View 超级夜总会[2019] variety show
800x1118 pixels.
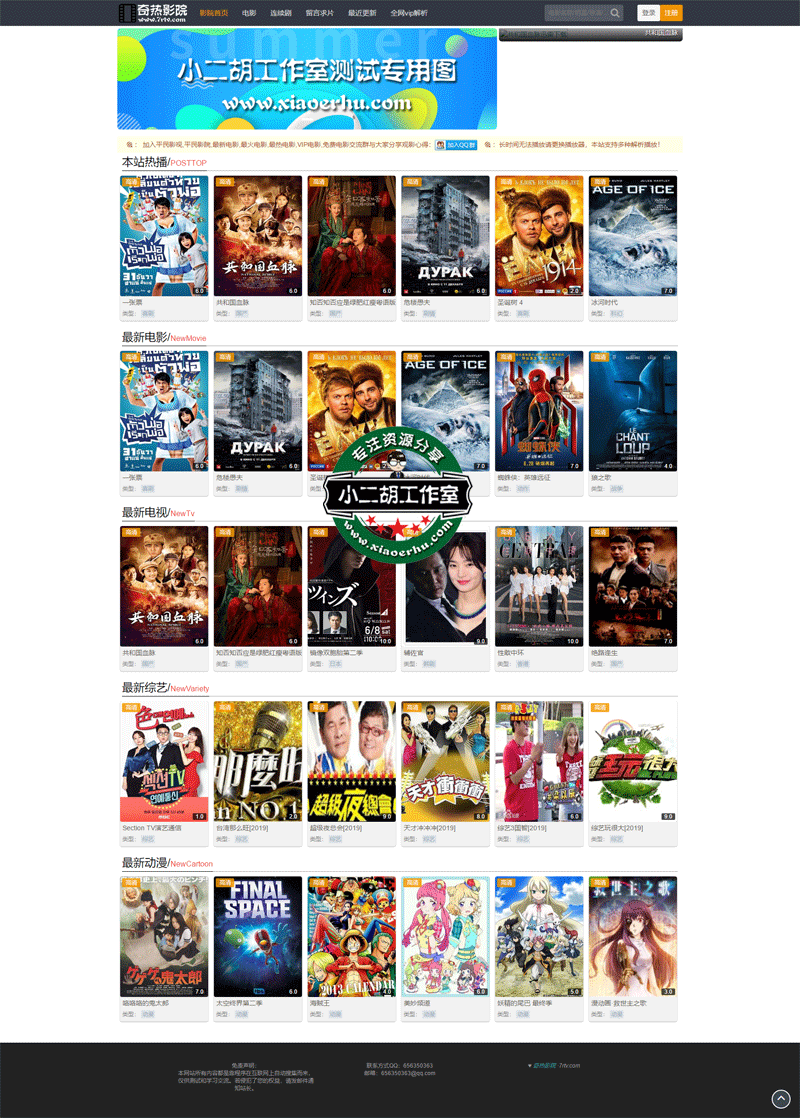pyautogui.click(x=351, y=760)
